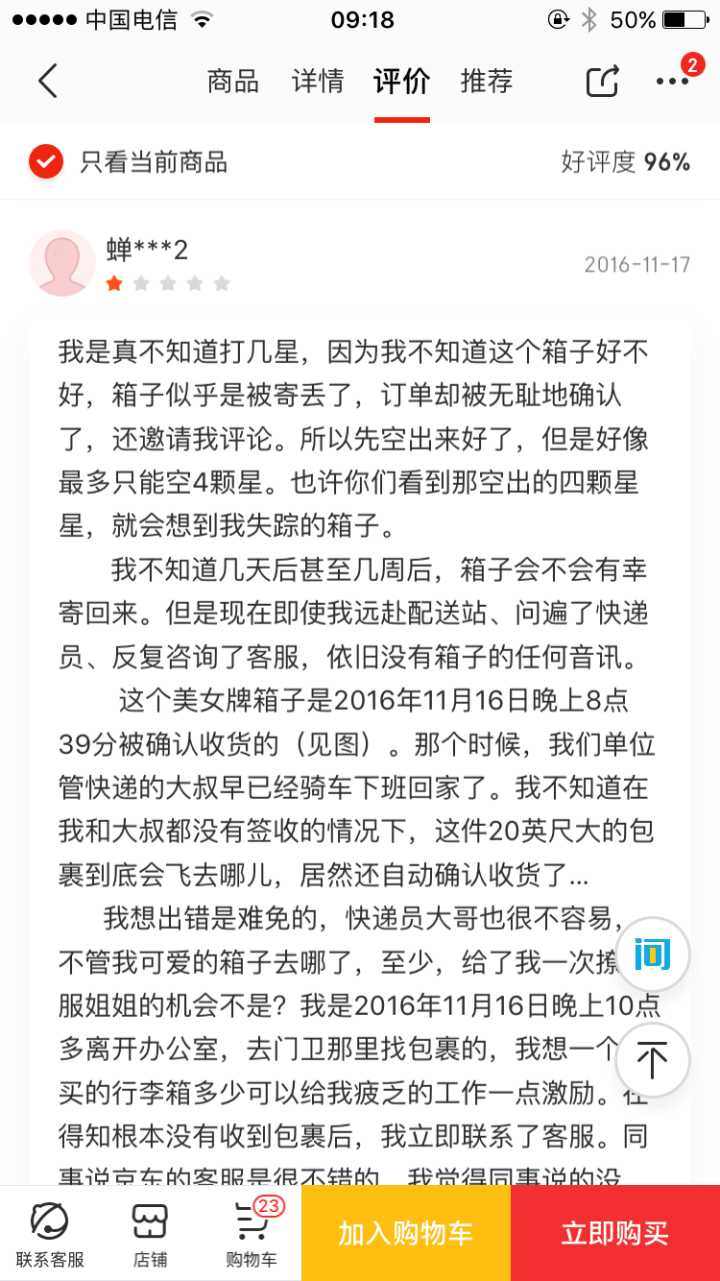Open the 问 ask-question floating button
720x1281 pixels.
point(652,954)
